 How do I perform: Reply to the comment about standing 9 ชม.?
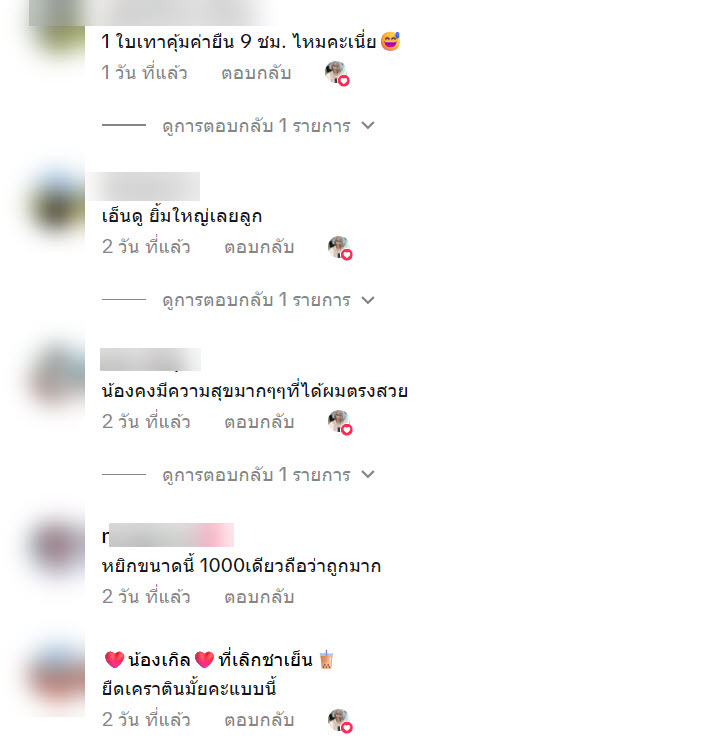coord(255,73)
